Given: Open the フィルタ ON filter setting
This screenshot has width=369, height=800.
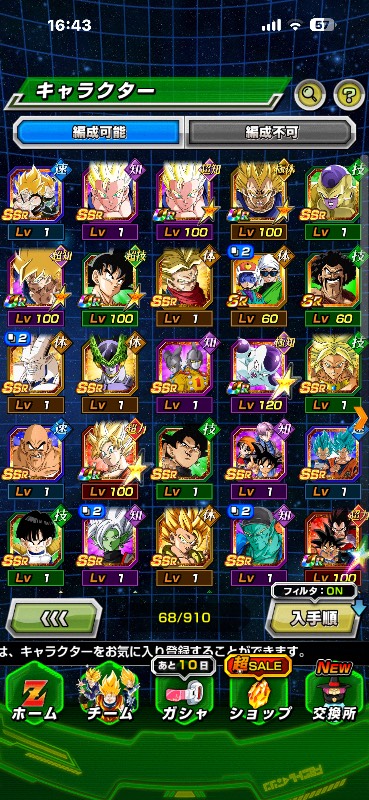Looking at the screenshot, I should [314, 592].
